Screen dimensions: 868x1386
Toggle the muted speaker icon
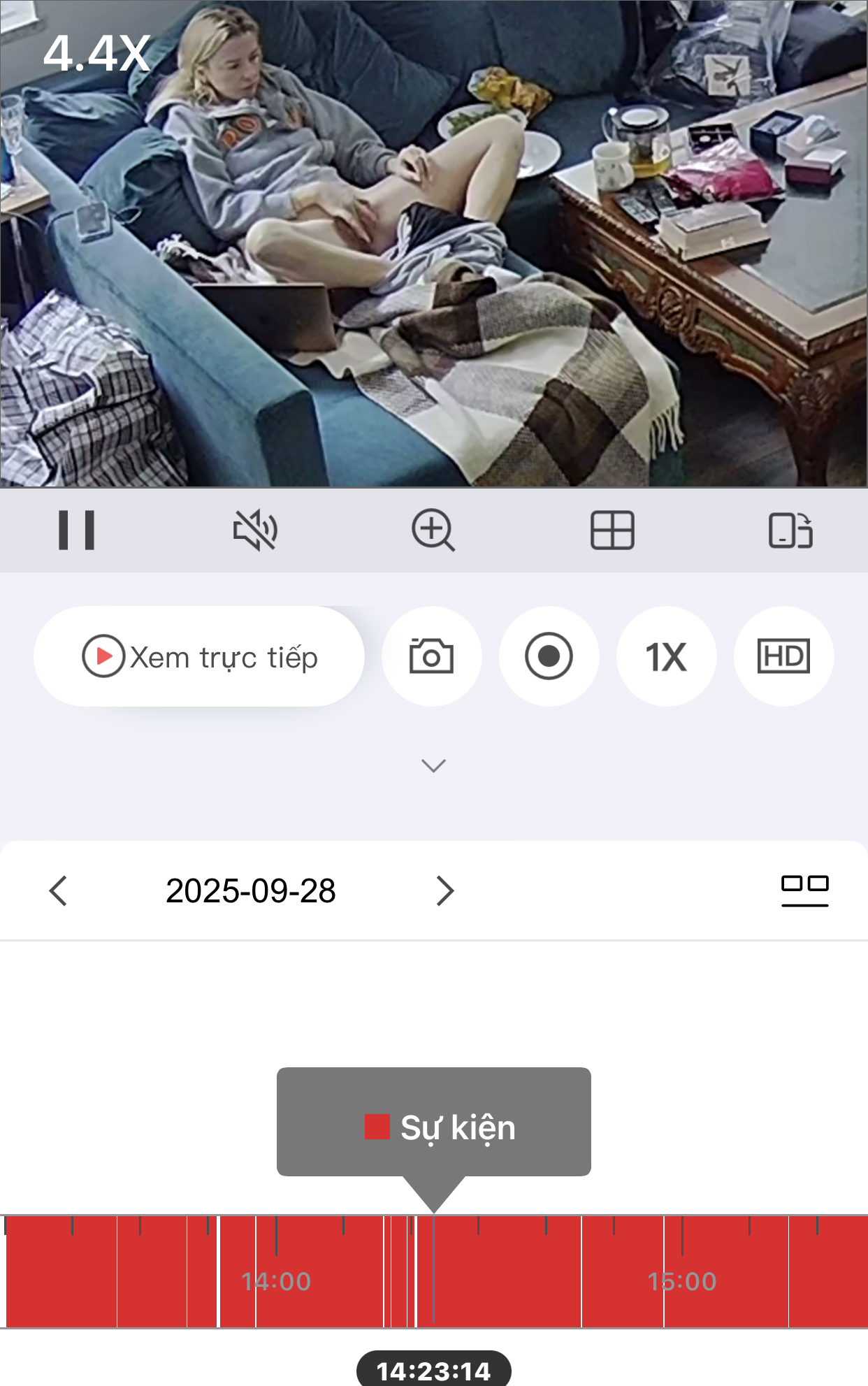click(255, 530)
